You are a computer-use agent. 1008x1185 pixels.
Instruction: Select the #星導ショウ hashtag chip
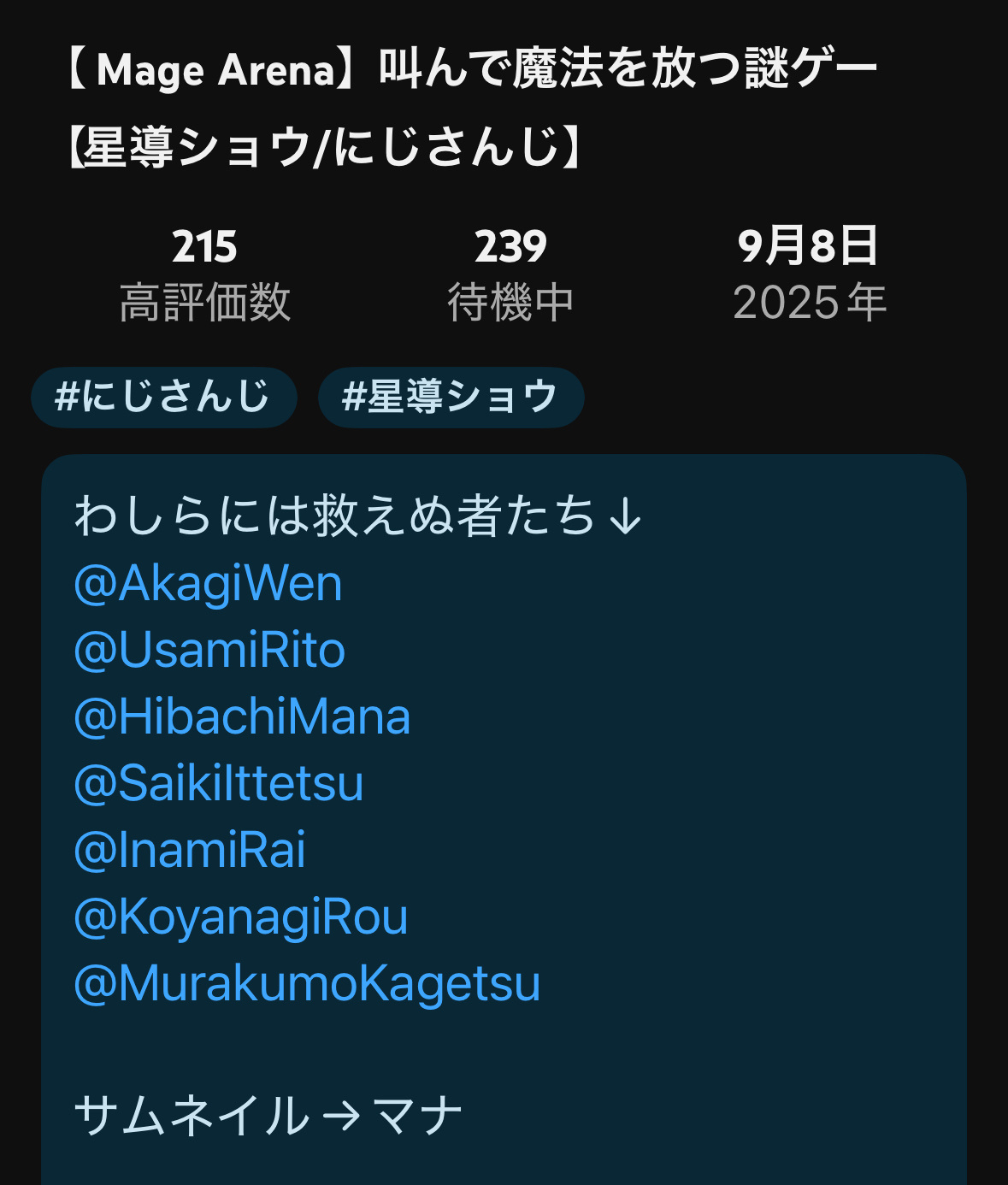(451, 397)
